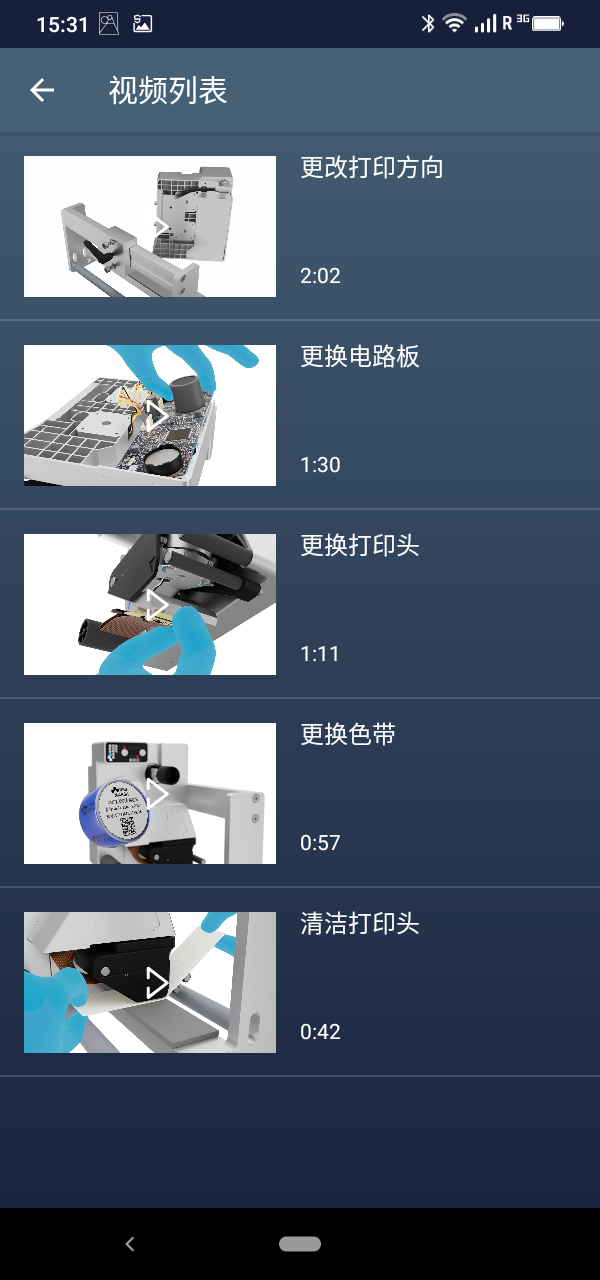The image size is (600, 1280).
Task: Play the 更改打印方向 video
Action: 150,226
